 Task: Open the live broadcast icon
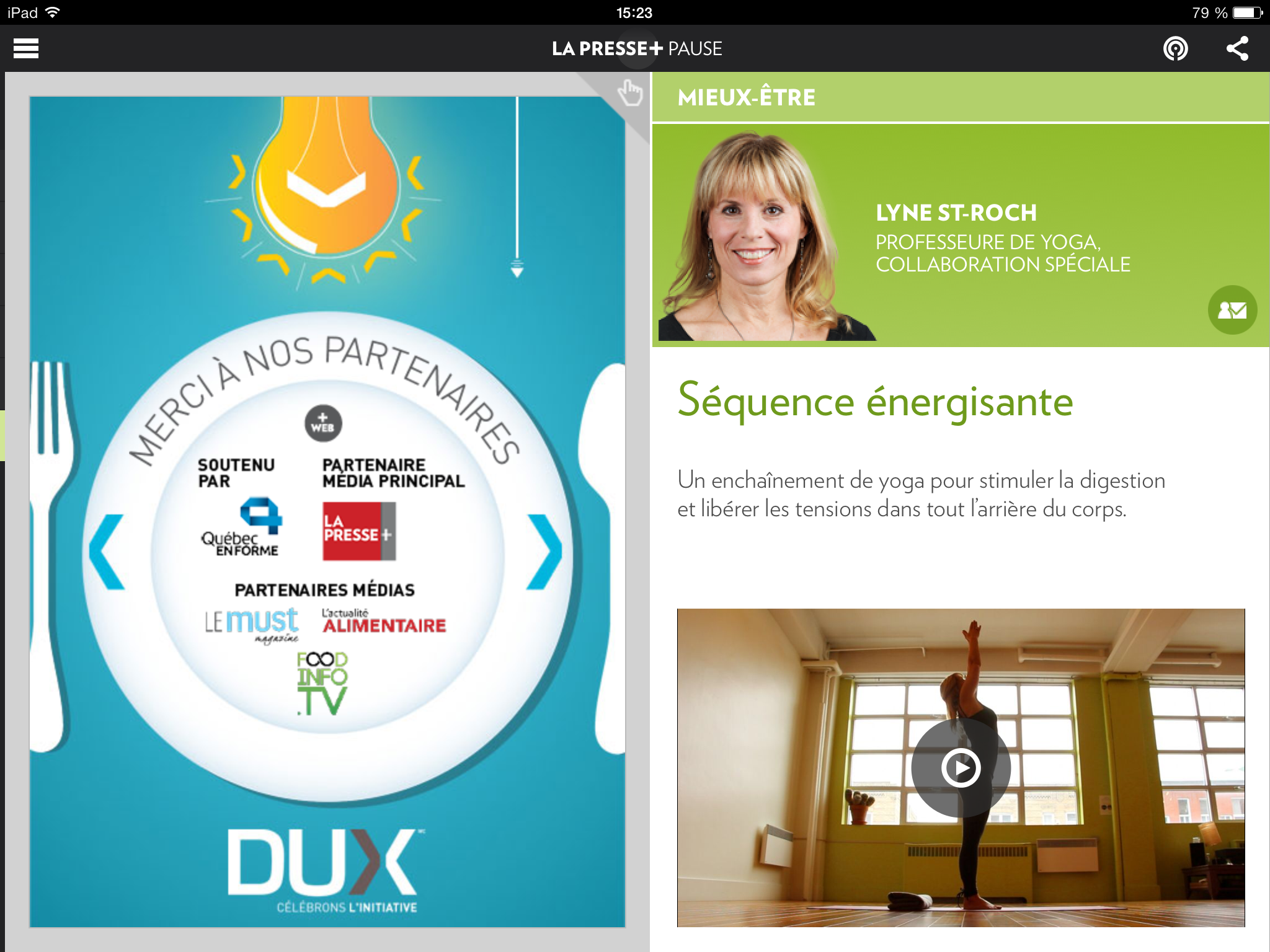tap(1175, 48)
